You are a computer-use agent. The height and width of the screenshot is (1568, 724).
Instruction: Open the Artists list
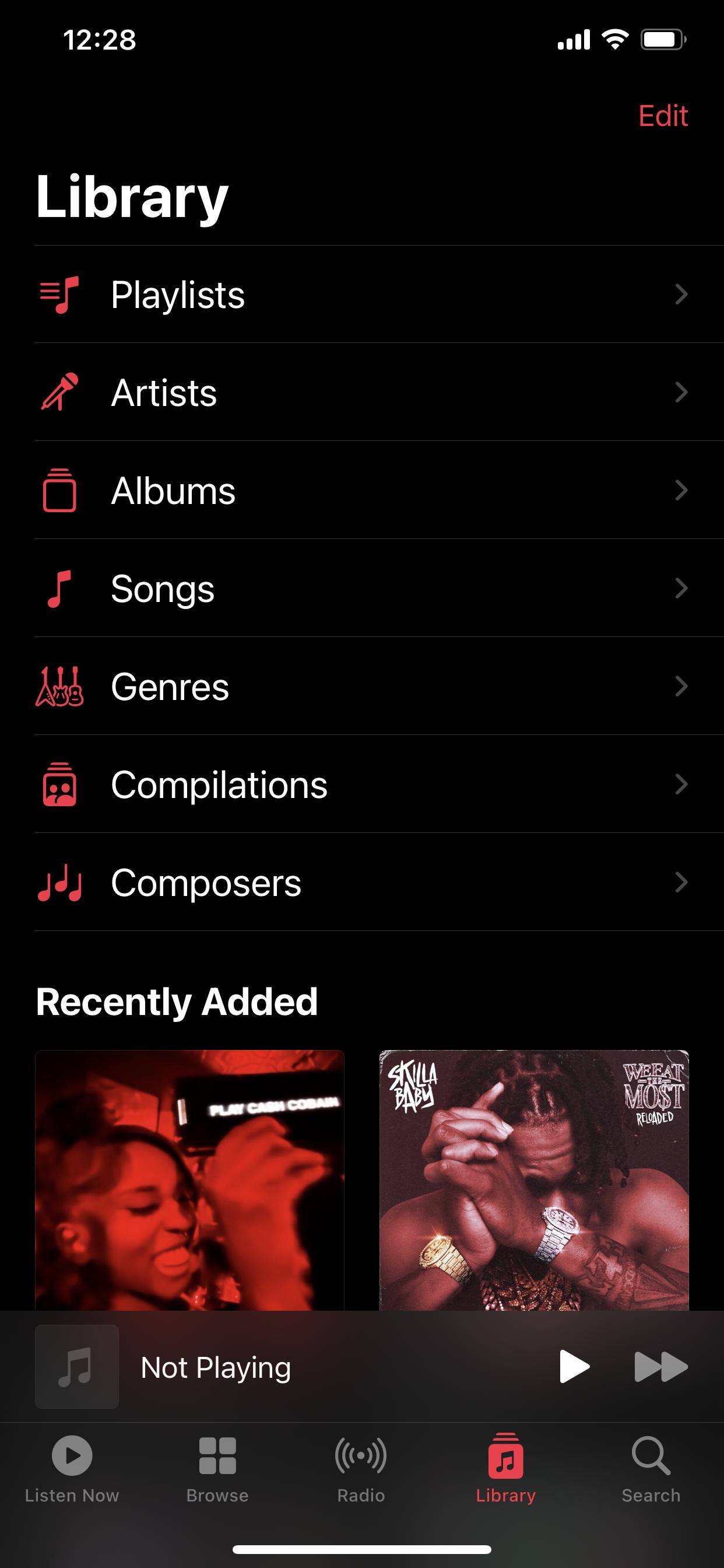click(x=361, y=393)
